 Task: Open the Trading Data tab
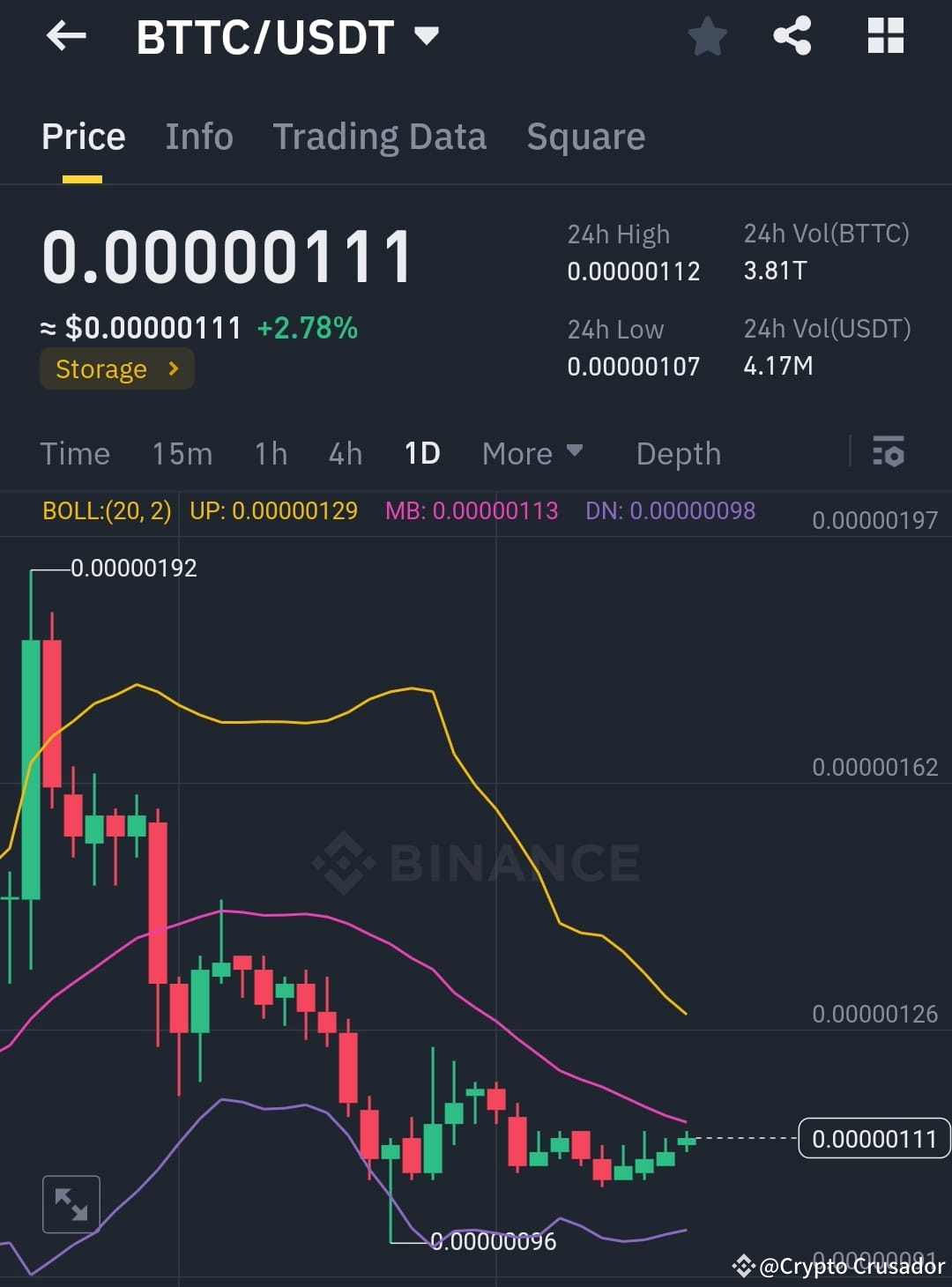pyautogui.click(x=380, y=137)
